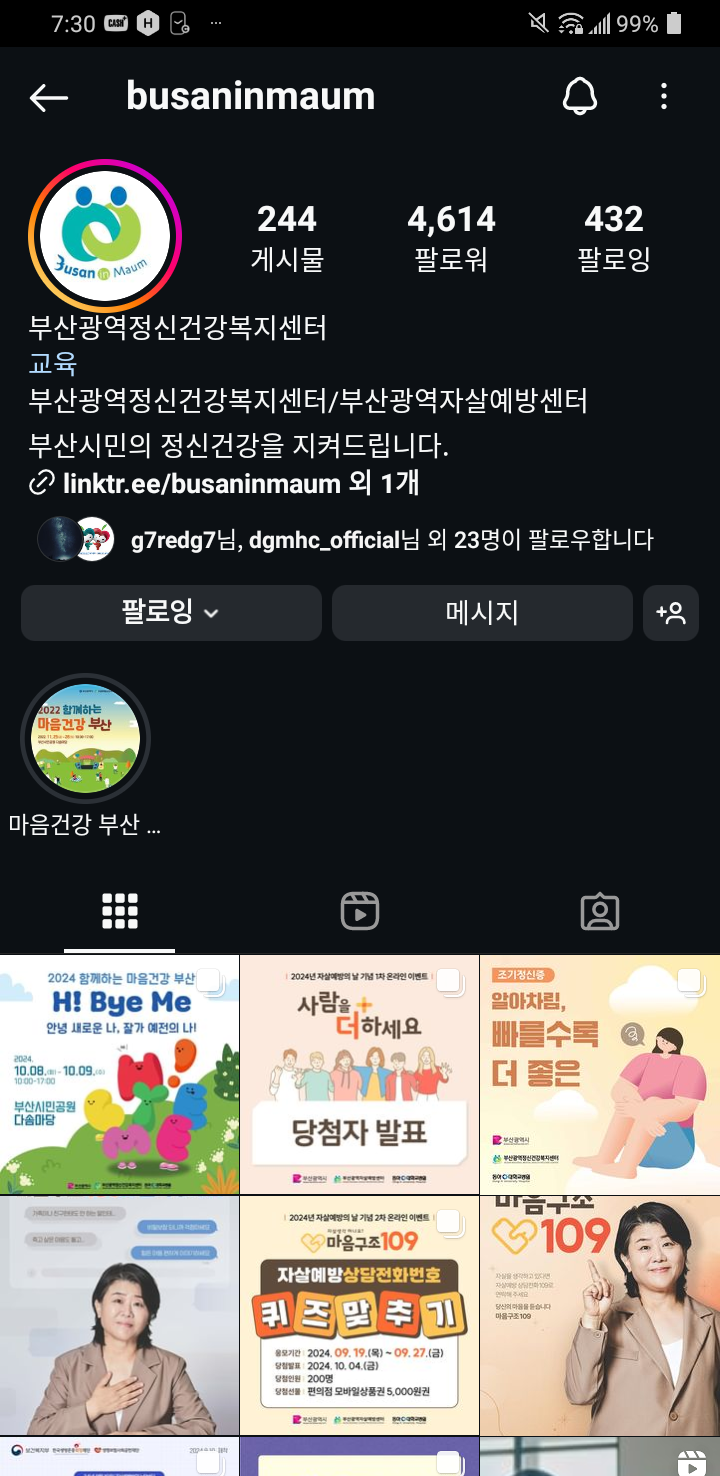Open the 알아차림, 빠를수록 더 좋은 post
This screenshot has height=1476, width=720.
click(x=600, y=1074)
